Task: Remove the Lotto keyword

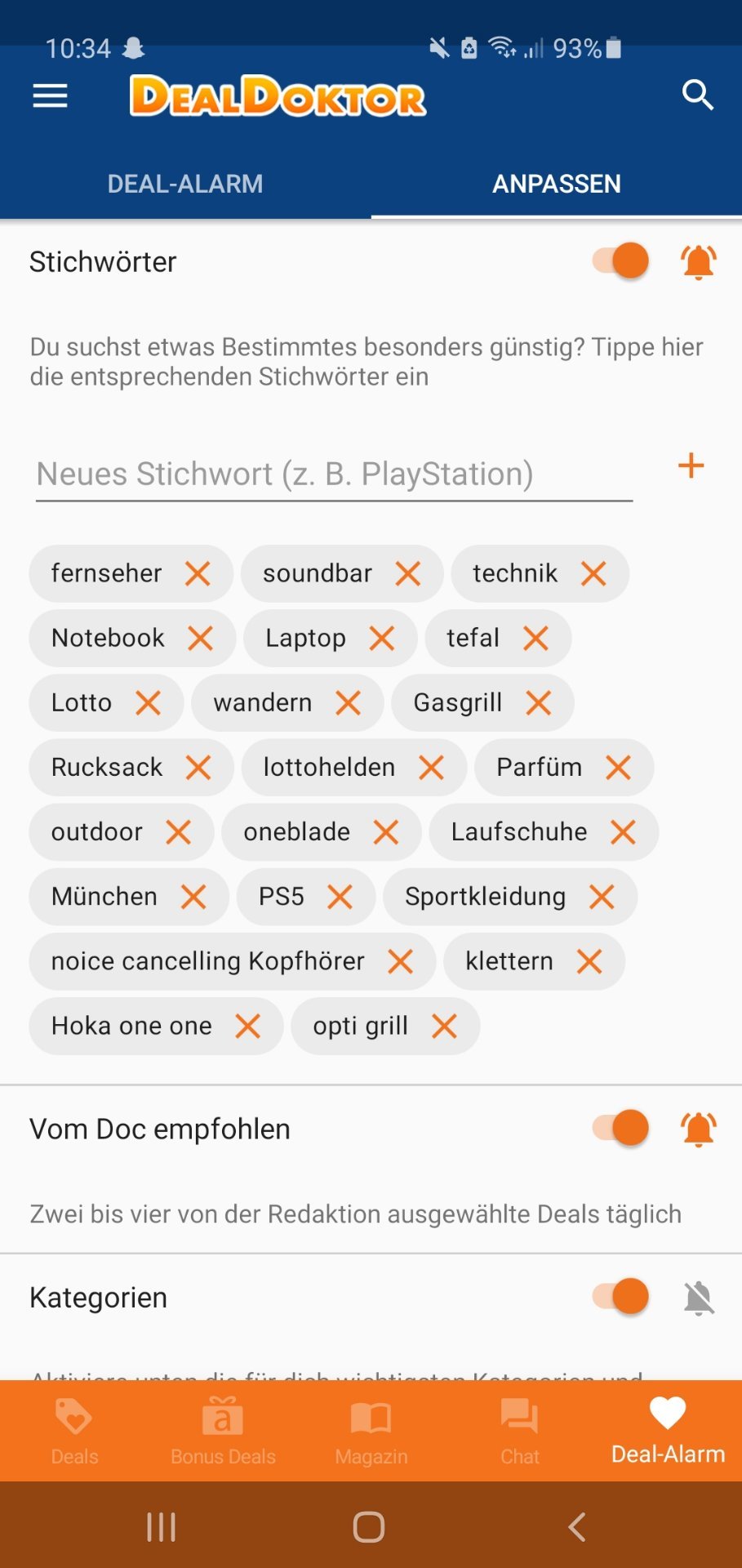Action: (x=148, y=702)
